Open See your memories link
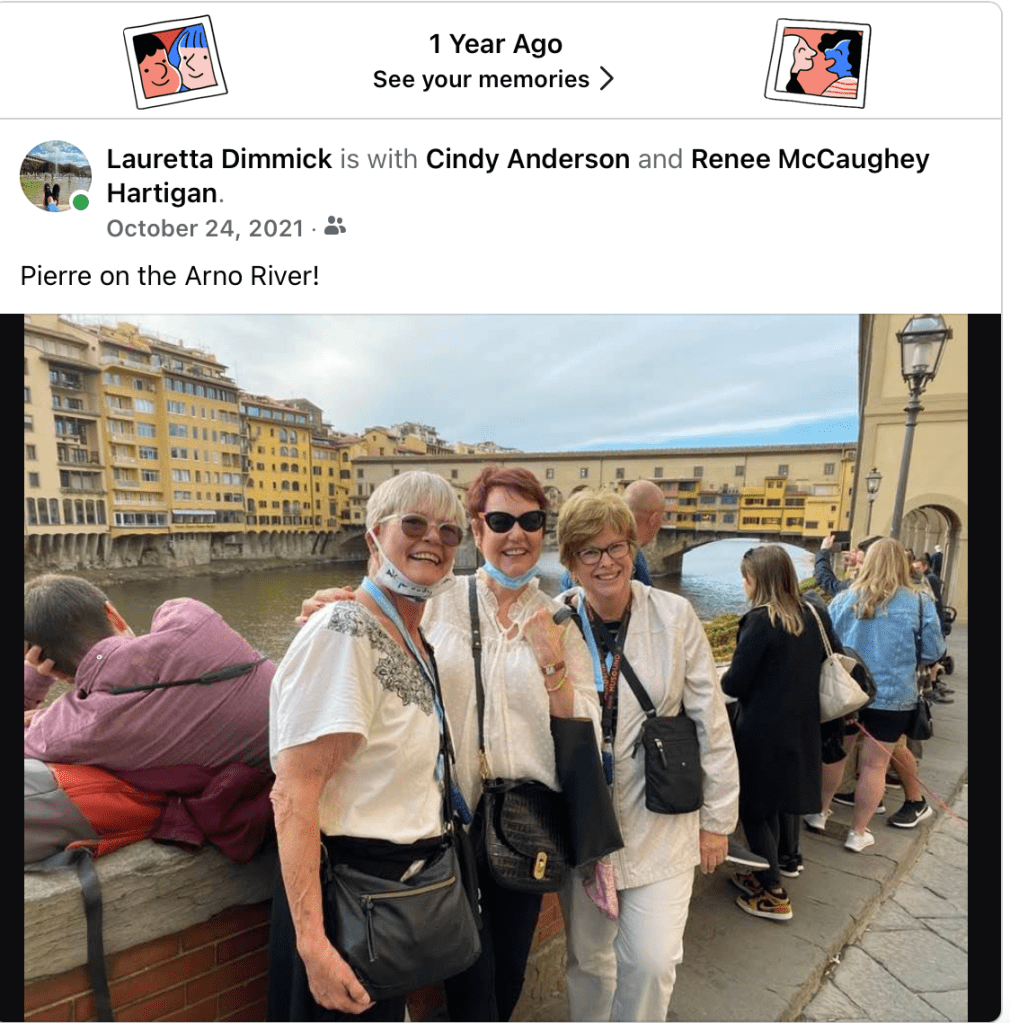 pyautogui.click(x=493, y=79)
